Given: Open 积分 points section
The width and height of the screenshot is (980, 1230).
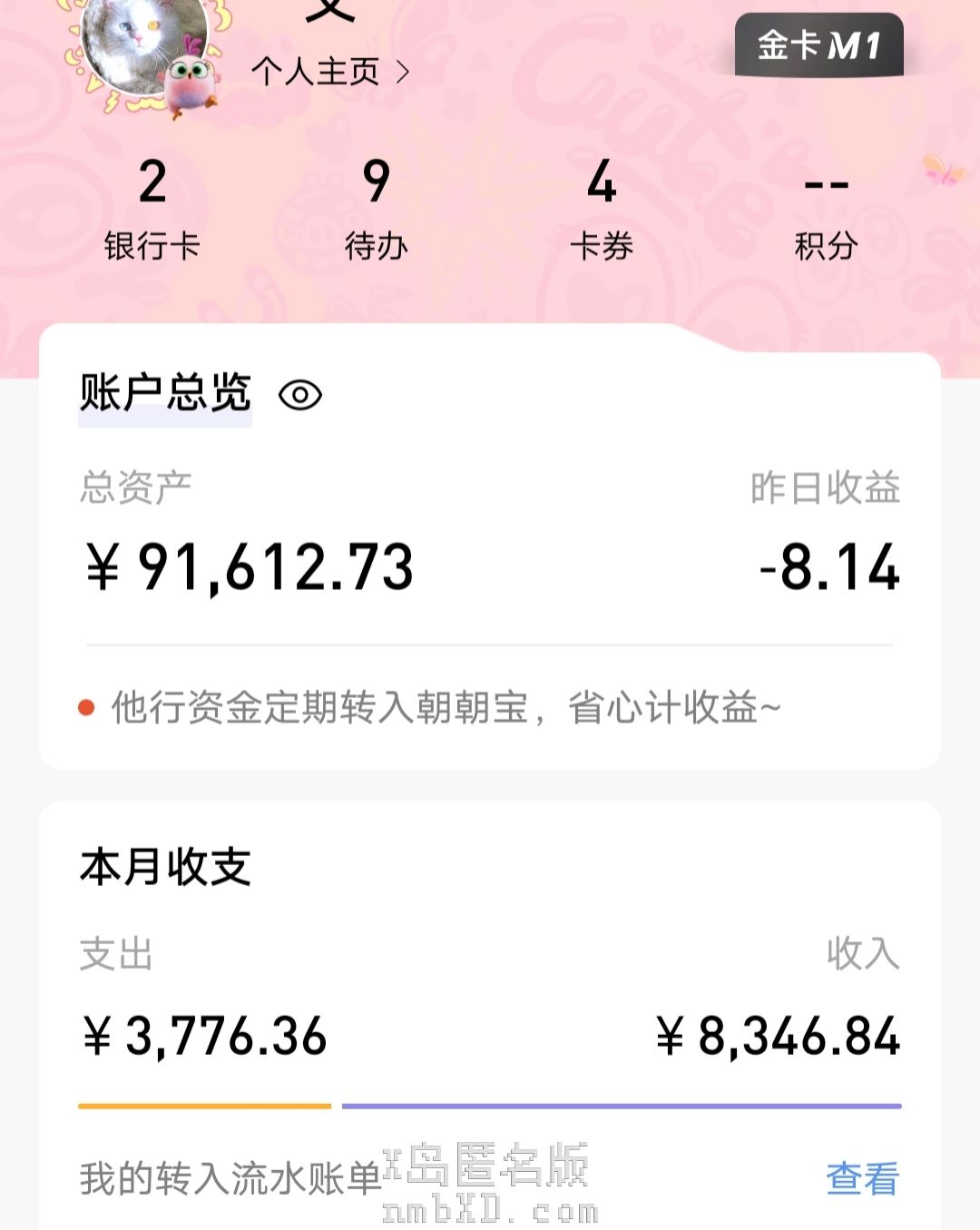Looking at the screenshot, I should 826,209.
